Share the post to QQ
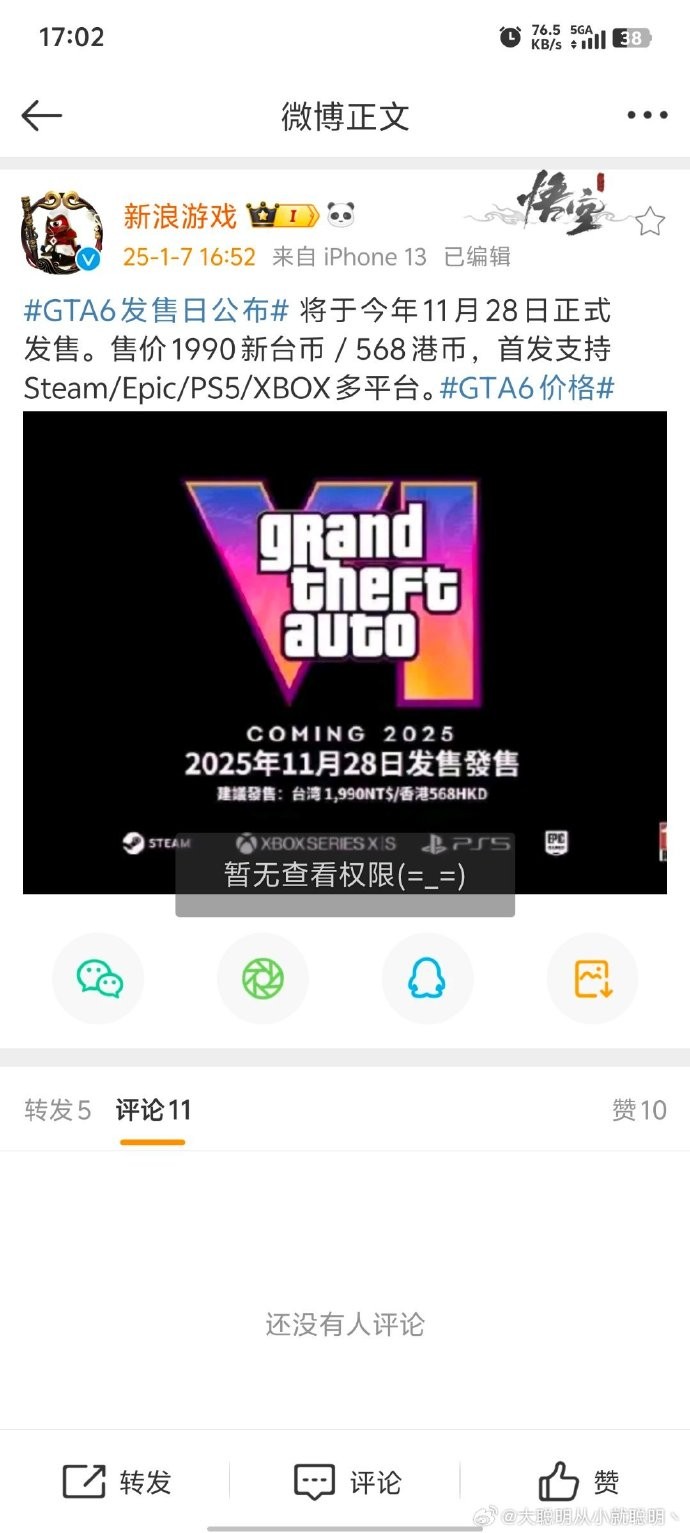This screenshot has height=1533, width=690. (x=427, y=978)
